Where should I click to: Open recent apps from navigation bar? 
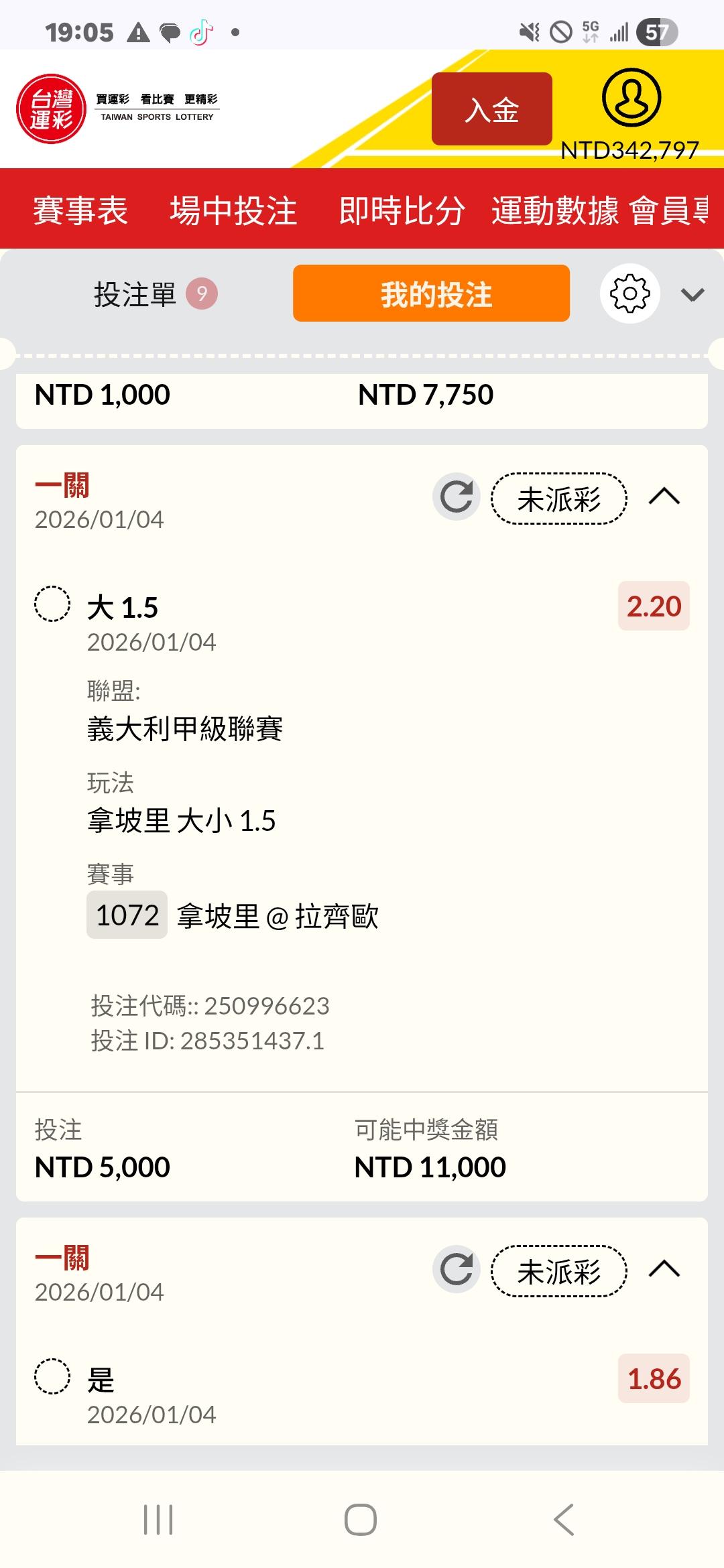(x=159, y=1520)
